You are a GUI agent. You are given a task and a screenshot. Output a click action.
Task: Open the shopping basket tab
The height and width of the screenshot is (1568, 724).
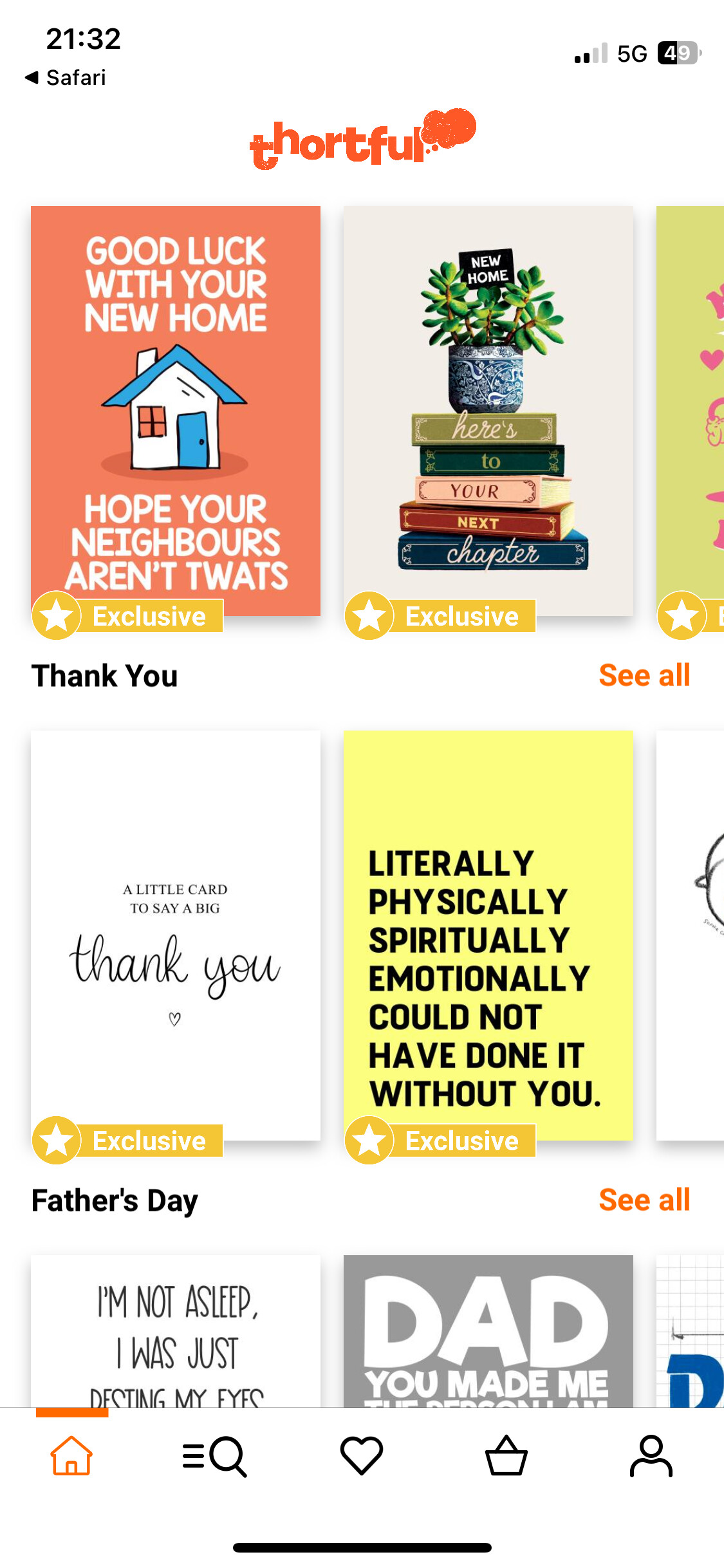(x=506, y=1455)
